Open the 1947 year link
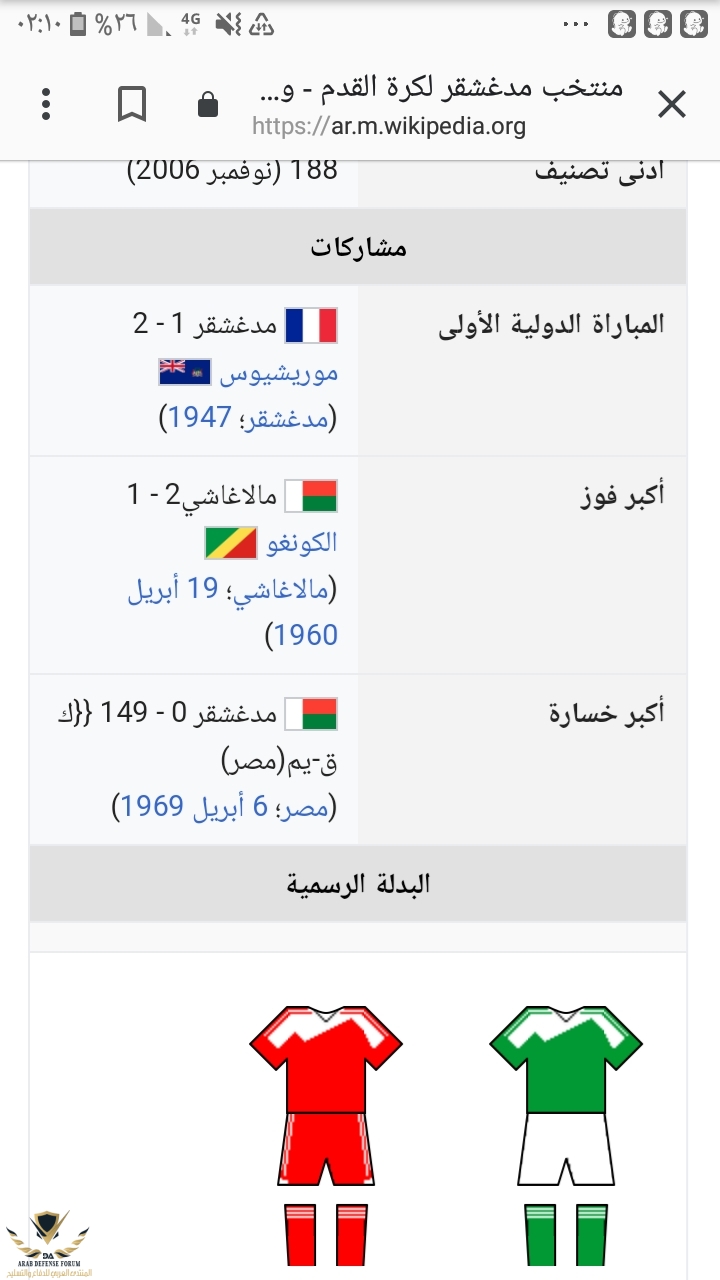Viewport: 720px width, 1280px height. (x=200, y=418)
